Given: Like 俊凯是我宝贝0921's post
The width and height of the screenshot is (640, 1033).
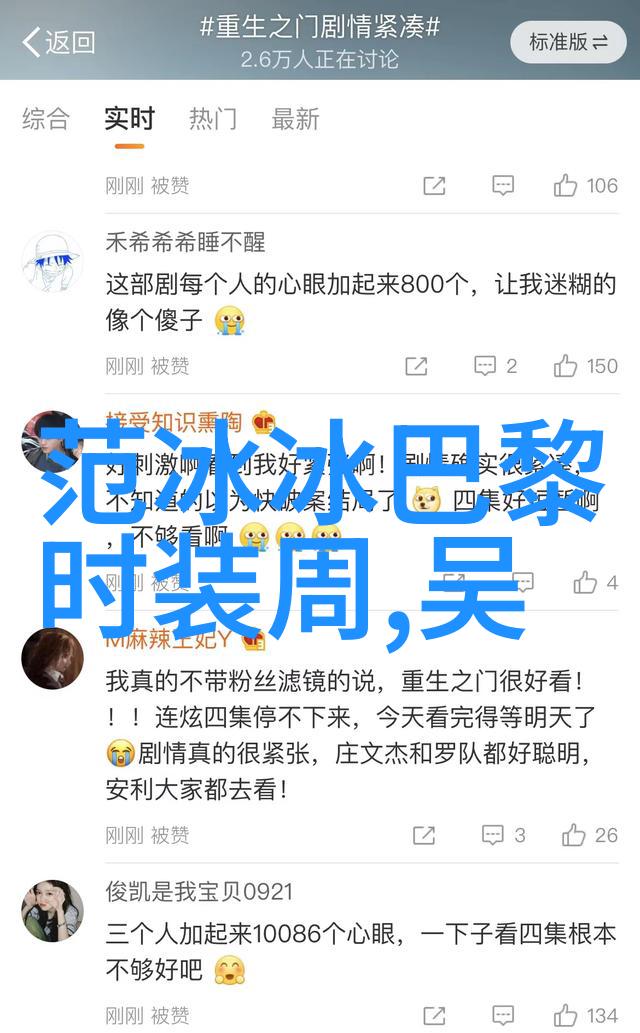Looking at the screenshot, I should [586, 1016].
